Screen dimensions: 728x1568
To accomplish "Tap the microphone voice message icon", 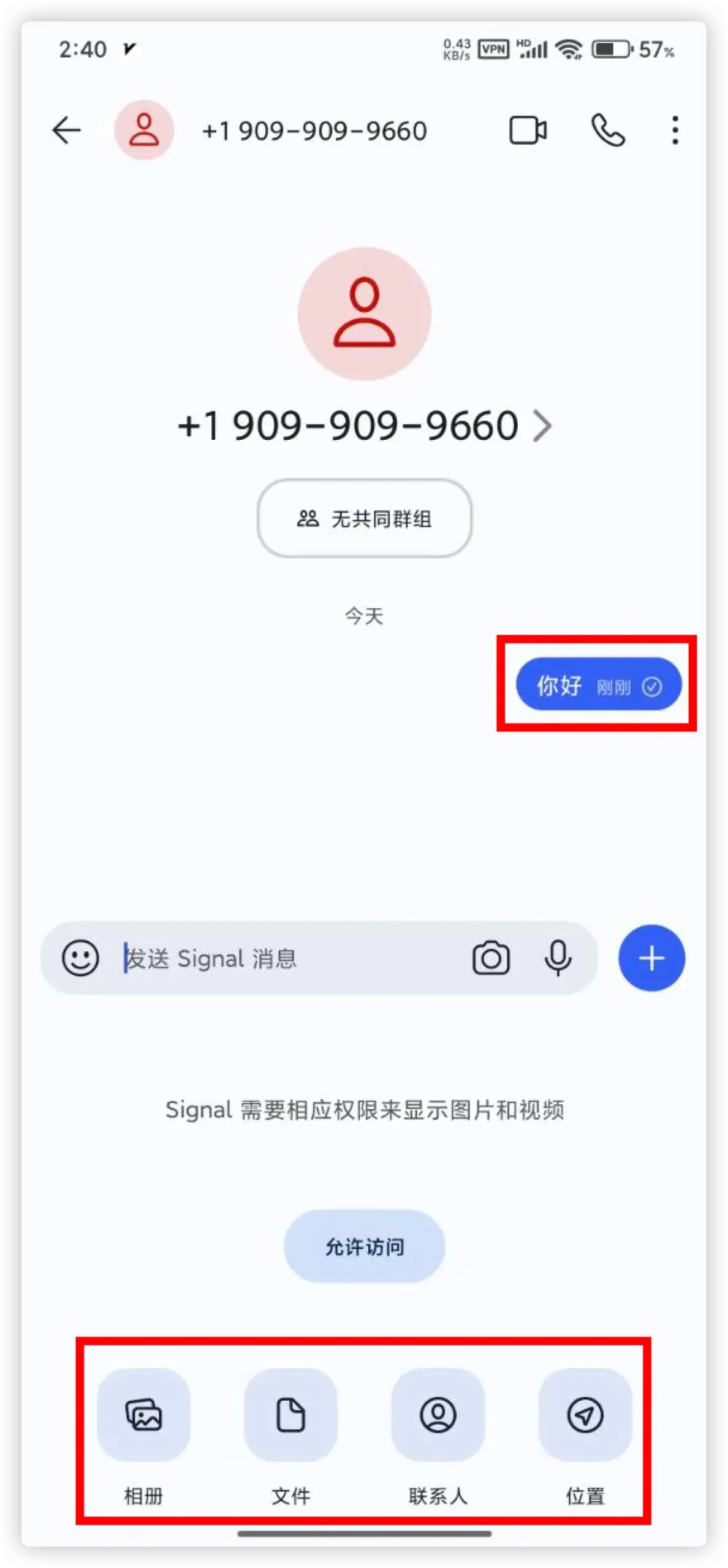I will (558, 958).
